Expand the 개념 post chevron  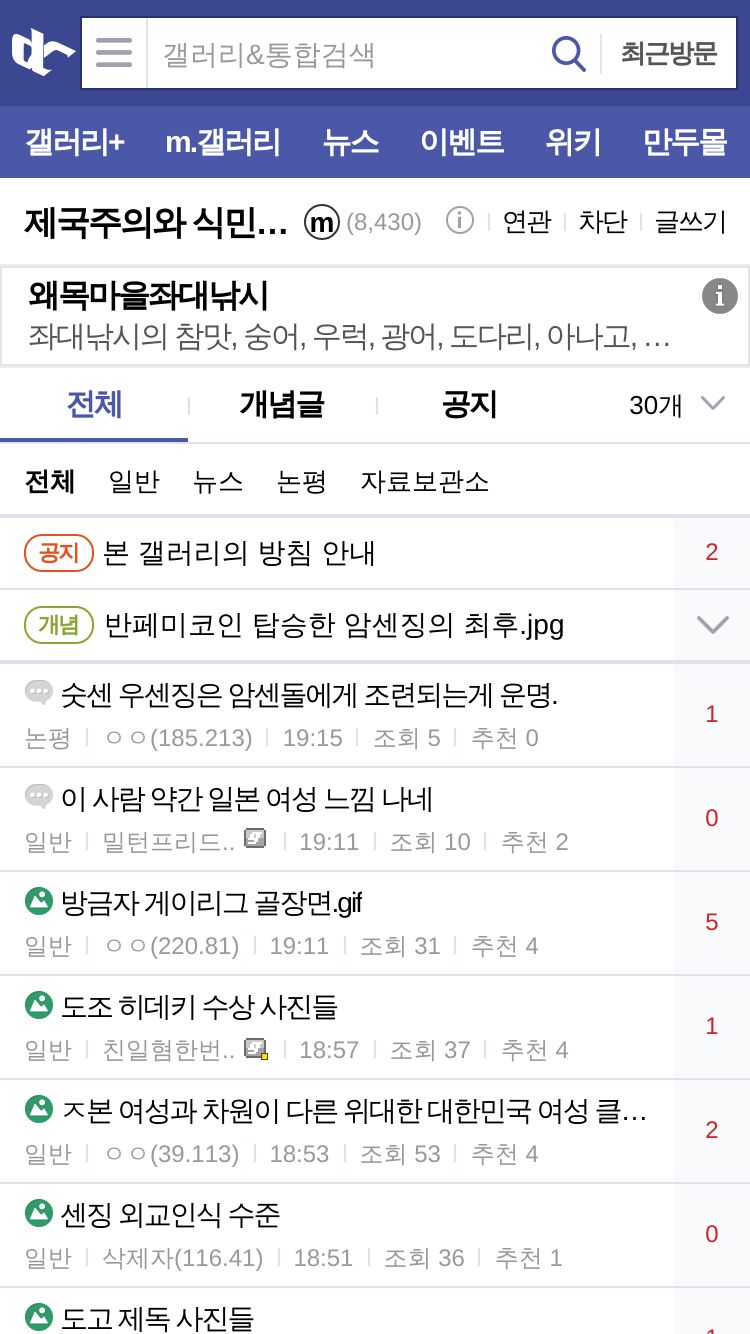[712, 625]
